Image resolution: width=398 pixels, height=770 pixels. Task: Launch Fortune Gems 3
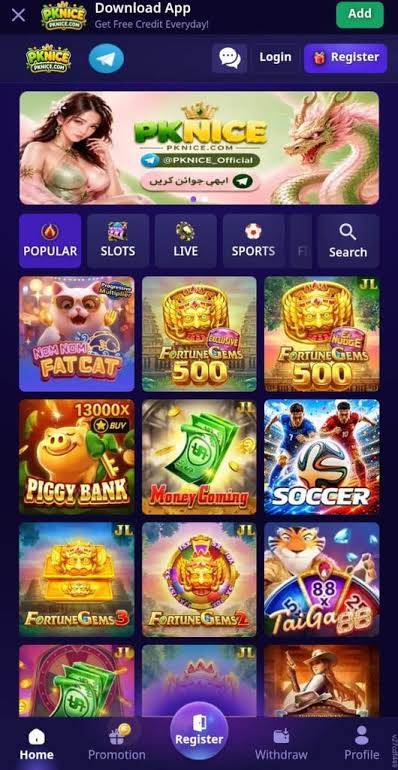77,579
